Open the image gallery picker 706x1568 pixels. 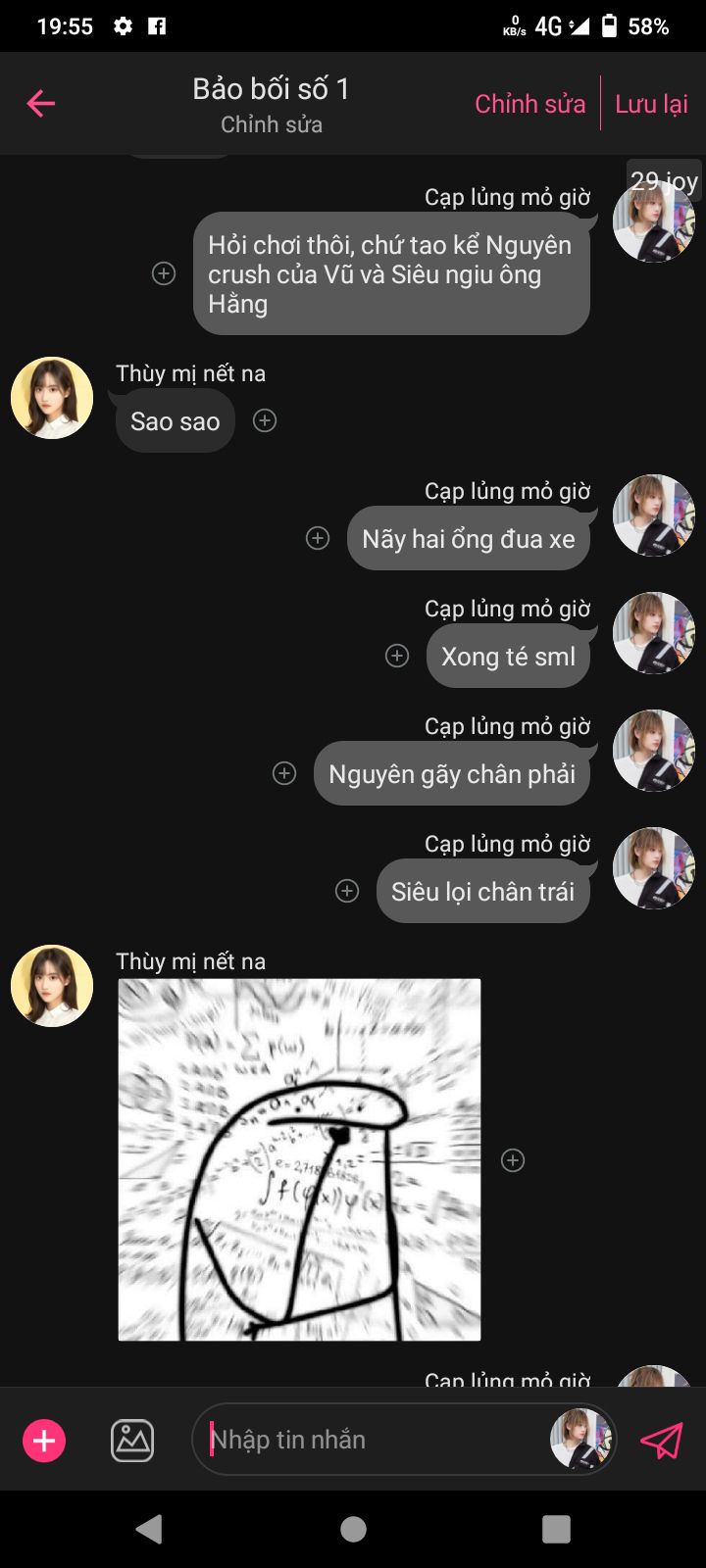(132, 1441)
